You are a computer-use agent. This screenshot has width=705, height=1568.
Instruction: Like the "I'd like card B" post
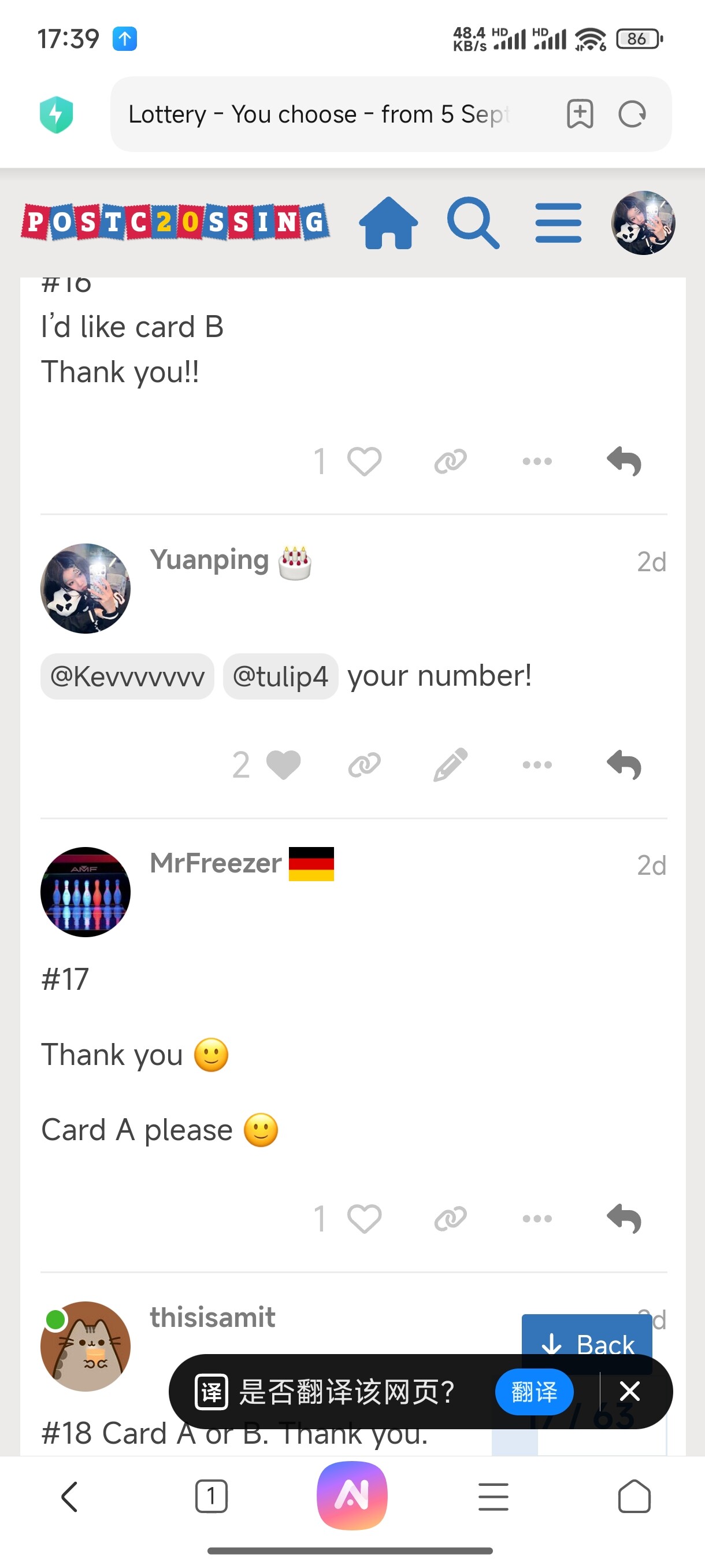(363, 461)
